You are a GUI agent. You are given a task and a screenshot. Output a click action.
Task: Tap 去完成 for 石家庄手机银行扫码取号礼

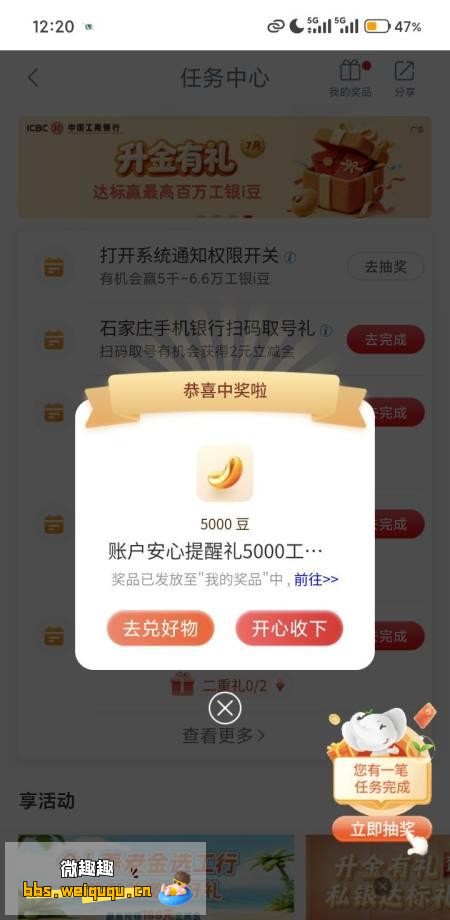click(x=385, y=339)
